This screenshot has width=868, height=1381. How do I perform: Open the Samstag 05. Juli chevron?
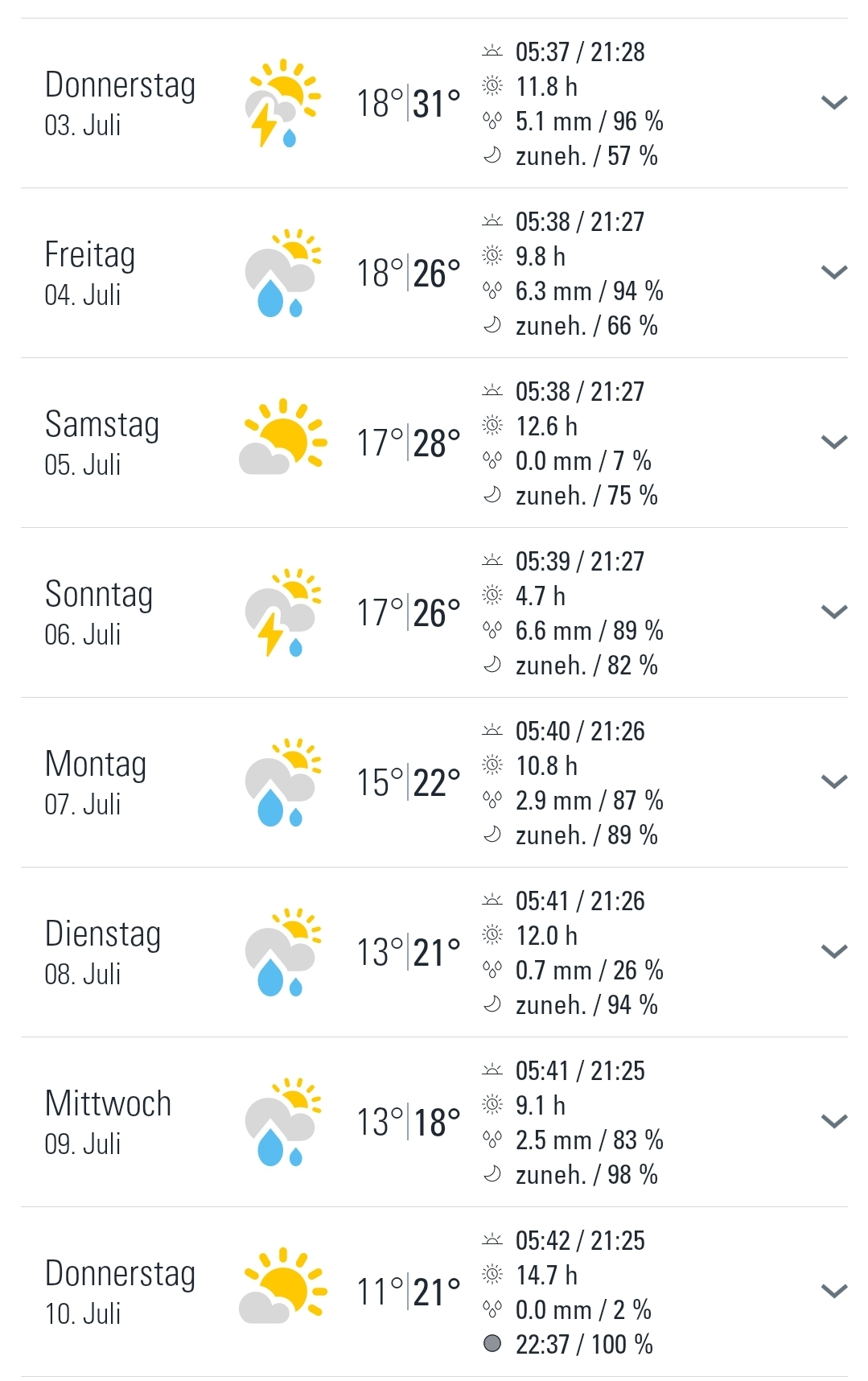834,442
